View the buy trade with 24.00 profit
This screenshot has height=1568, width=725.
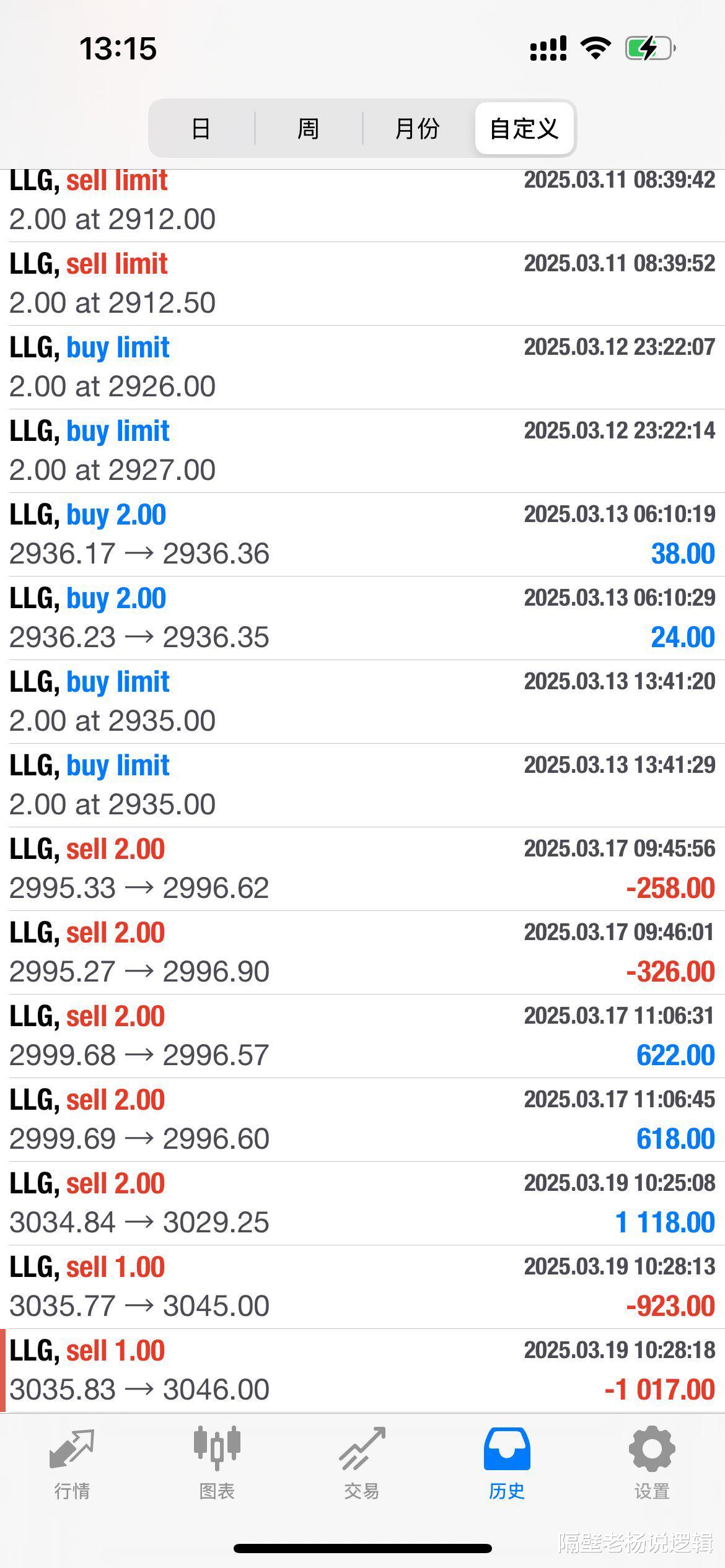click(x=362, y=618)
